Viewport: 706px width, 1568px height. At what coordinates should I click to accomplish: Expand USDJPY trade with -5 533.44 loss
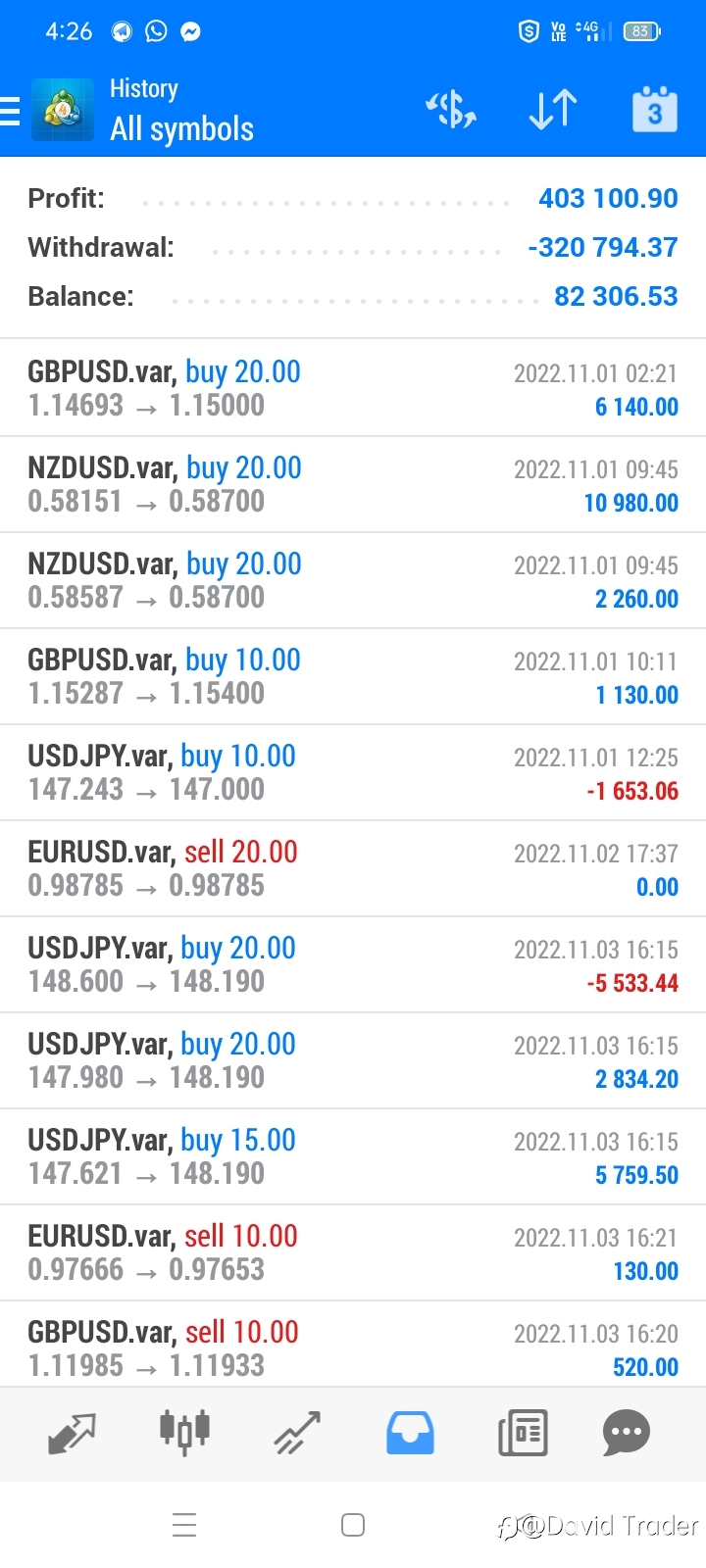(x=353, y=964)
